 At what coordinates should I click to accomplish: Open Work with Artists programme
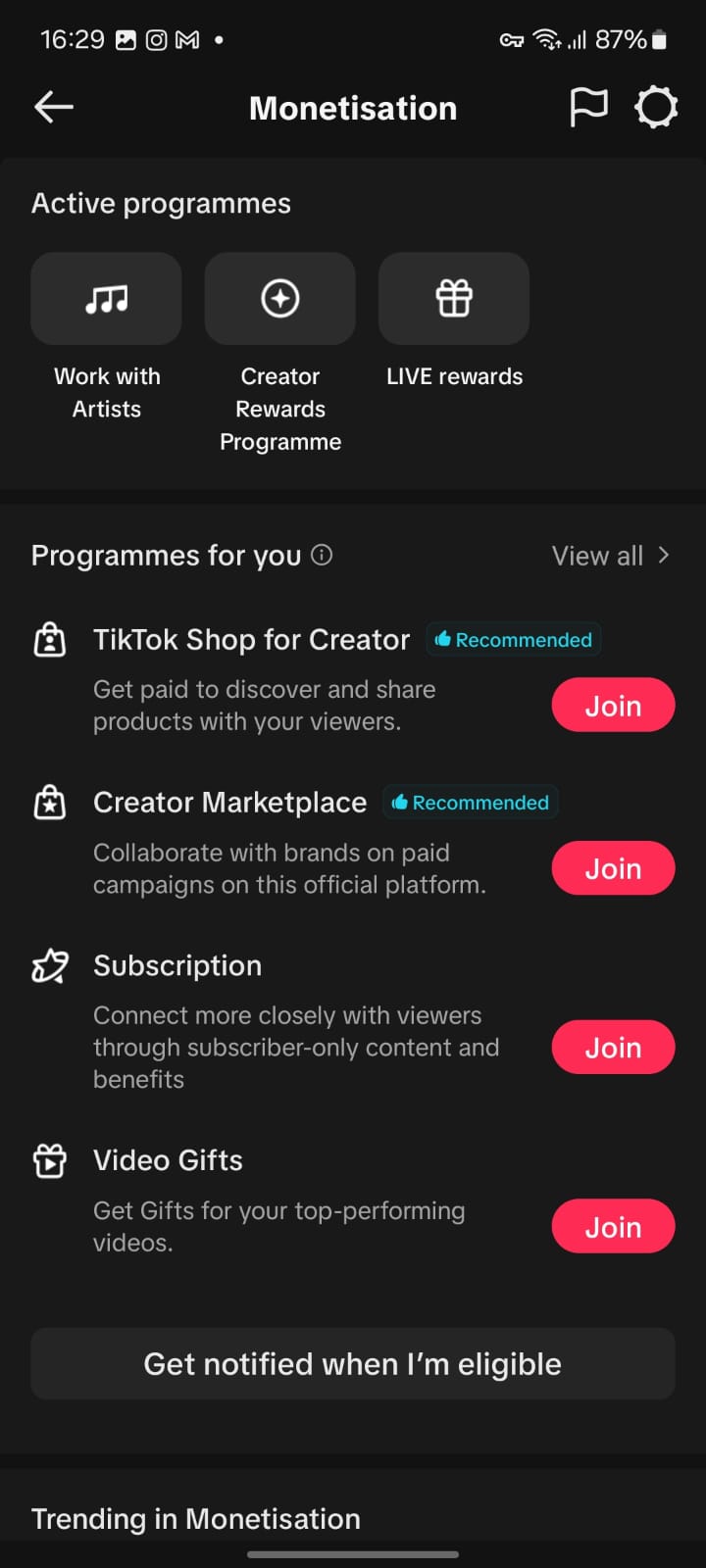point(107,299)
